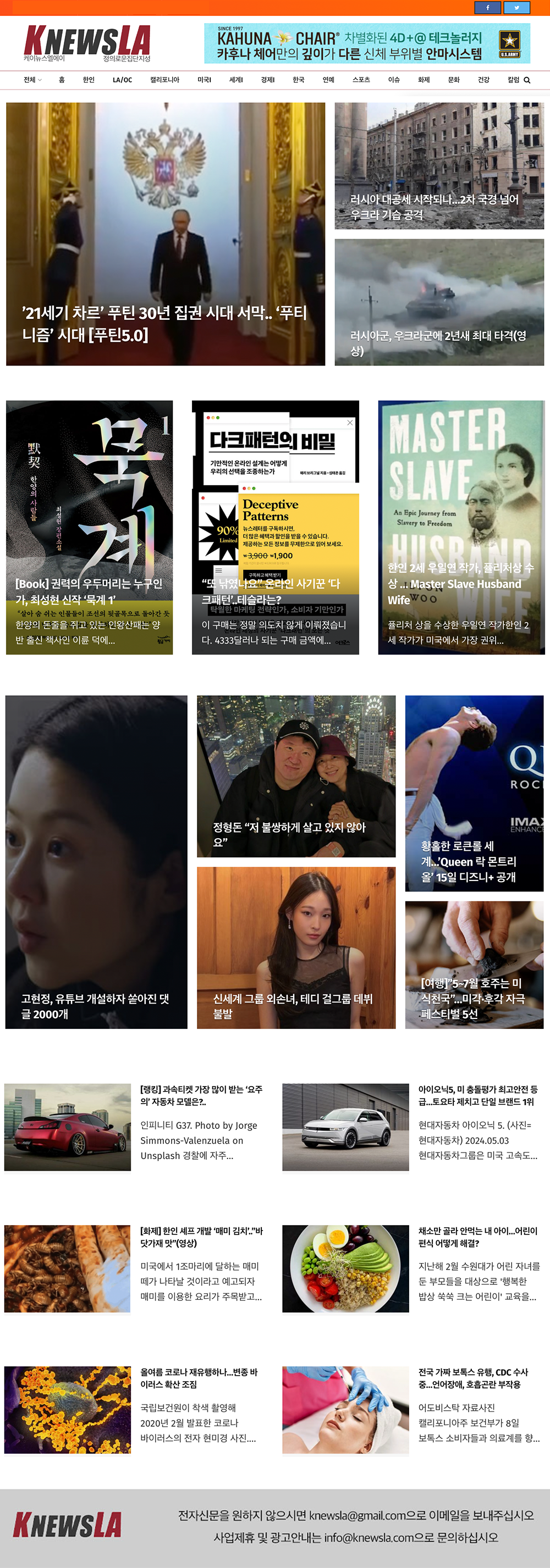Screen dimensions: 550x1568
Task: Open the Twitter page button
Action: 516,7
